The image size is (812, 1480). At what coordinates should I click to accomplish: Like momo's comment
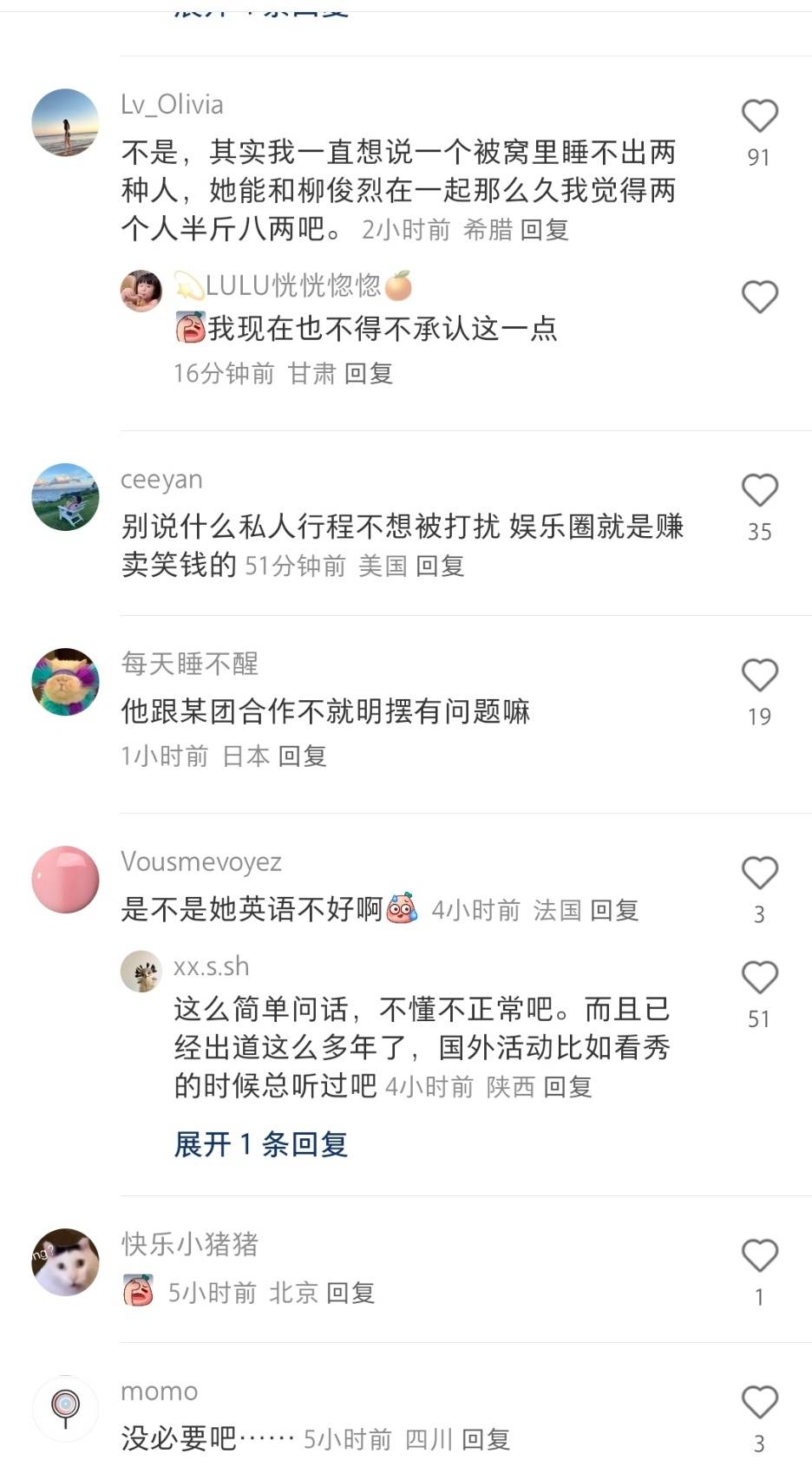[x=759, y=1403]
